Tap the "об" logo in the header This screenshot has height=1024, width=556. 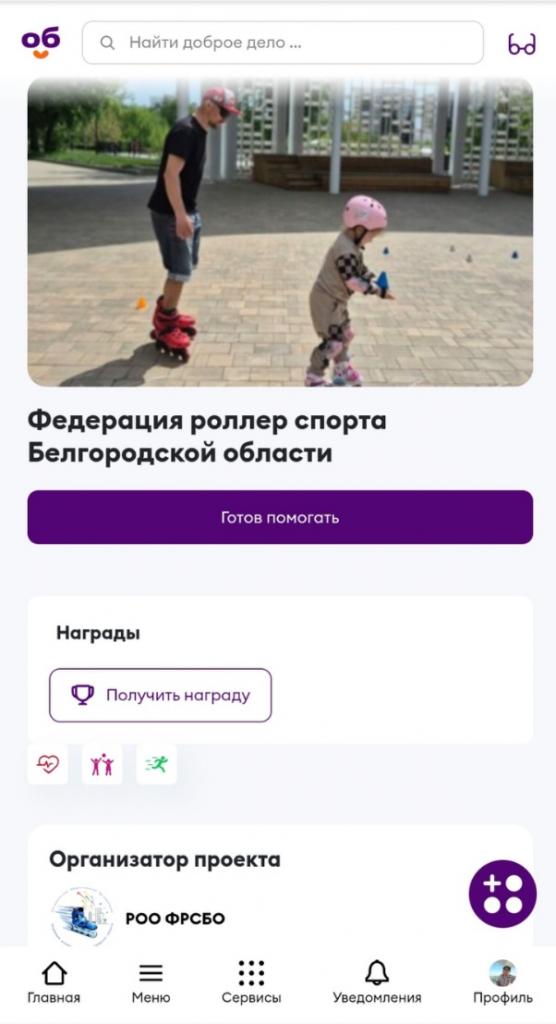pos(41,42)
